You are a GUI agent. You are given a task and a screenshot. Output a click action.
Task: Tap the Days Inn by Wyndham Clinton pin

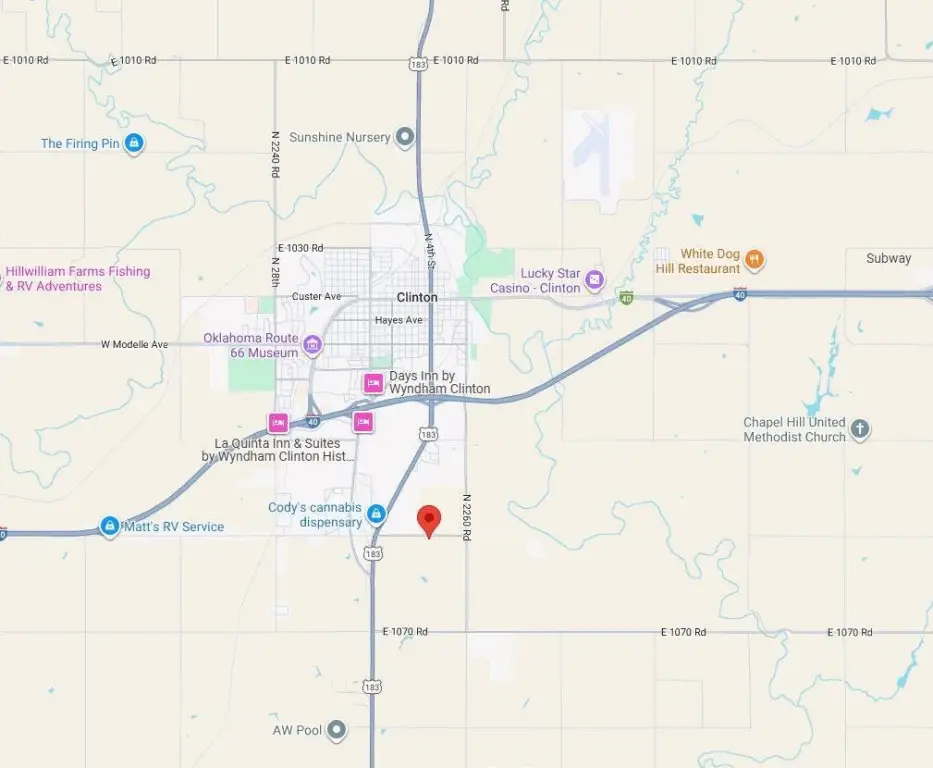click(x=373, y=383)
